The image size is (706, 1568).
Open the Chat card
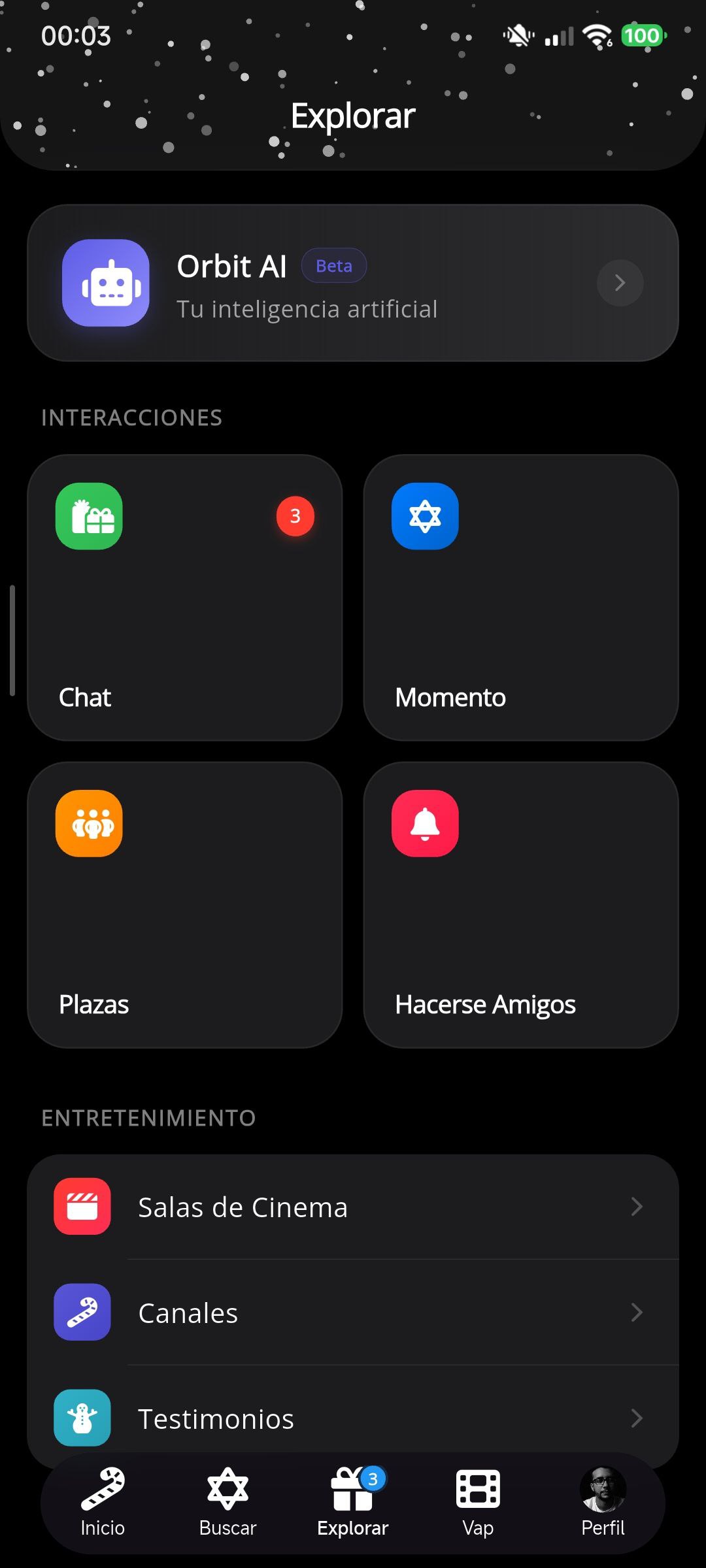click(x=185, y=598)
